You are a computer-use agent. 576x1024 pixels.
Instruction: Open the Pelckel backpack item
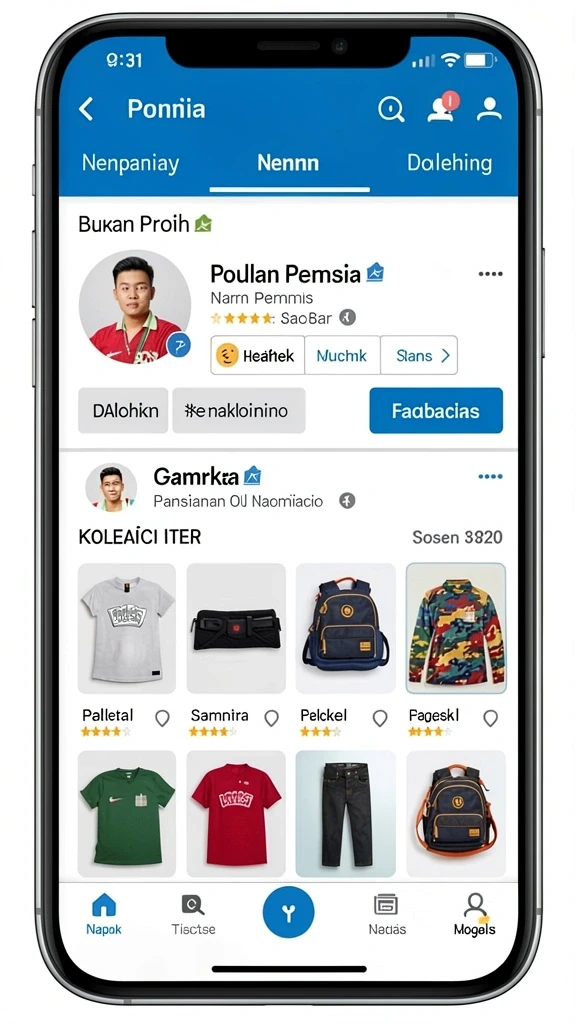point(345,628)
